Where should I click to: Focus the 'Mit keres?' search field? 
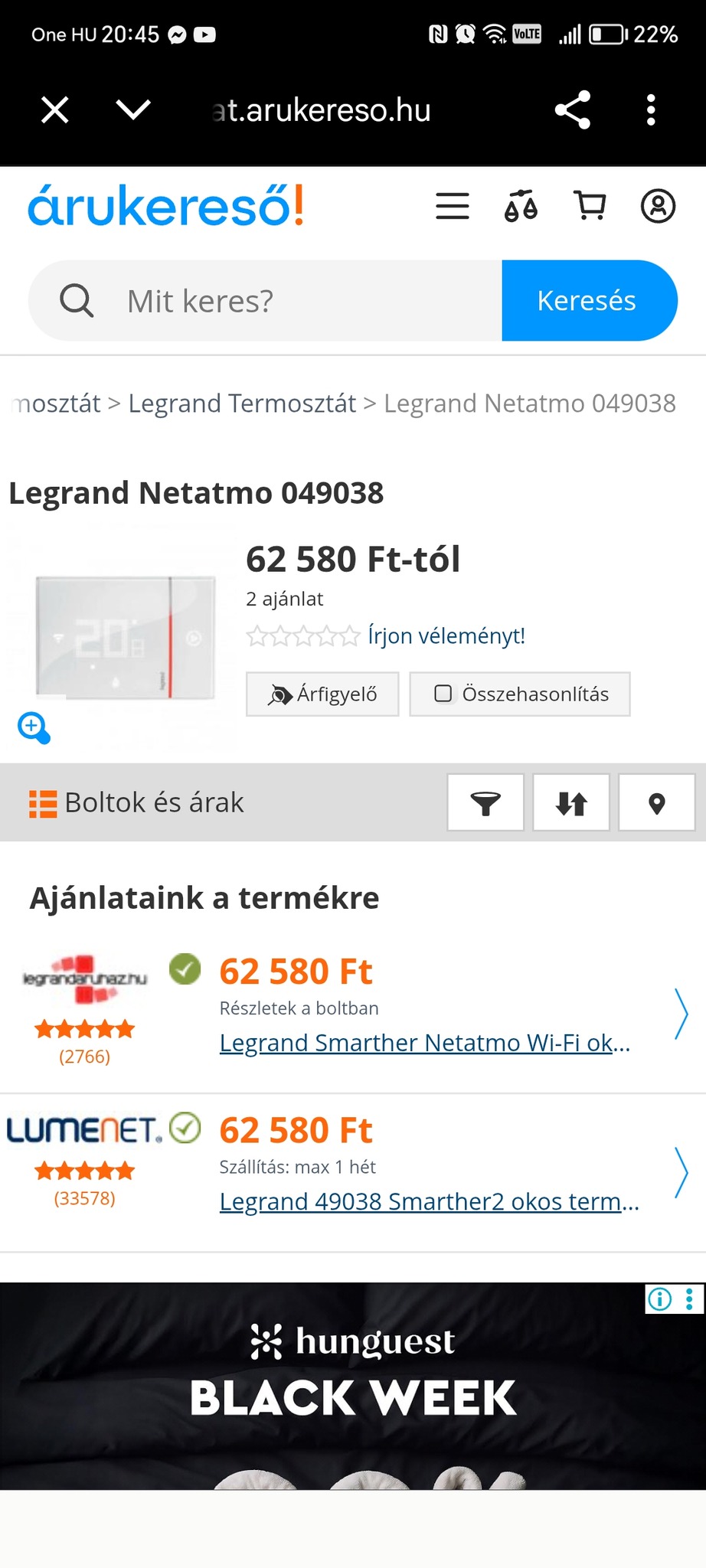click(x=306, y=301)
